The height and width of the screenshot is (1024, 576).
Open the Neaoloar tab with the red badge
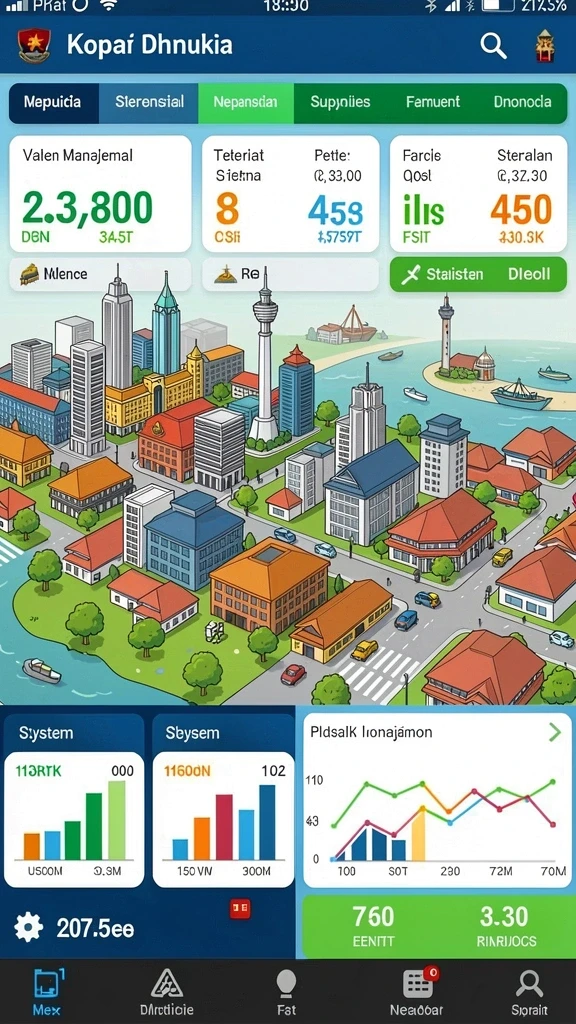click(x=417, y=992)
